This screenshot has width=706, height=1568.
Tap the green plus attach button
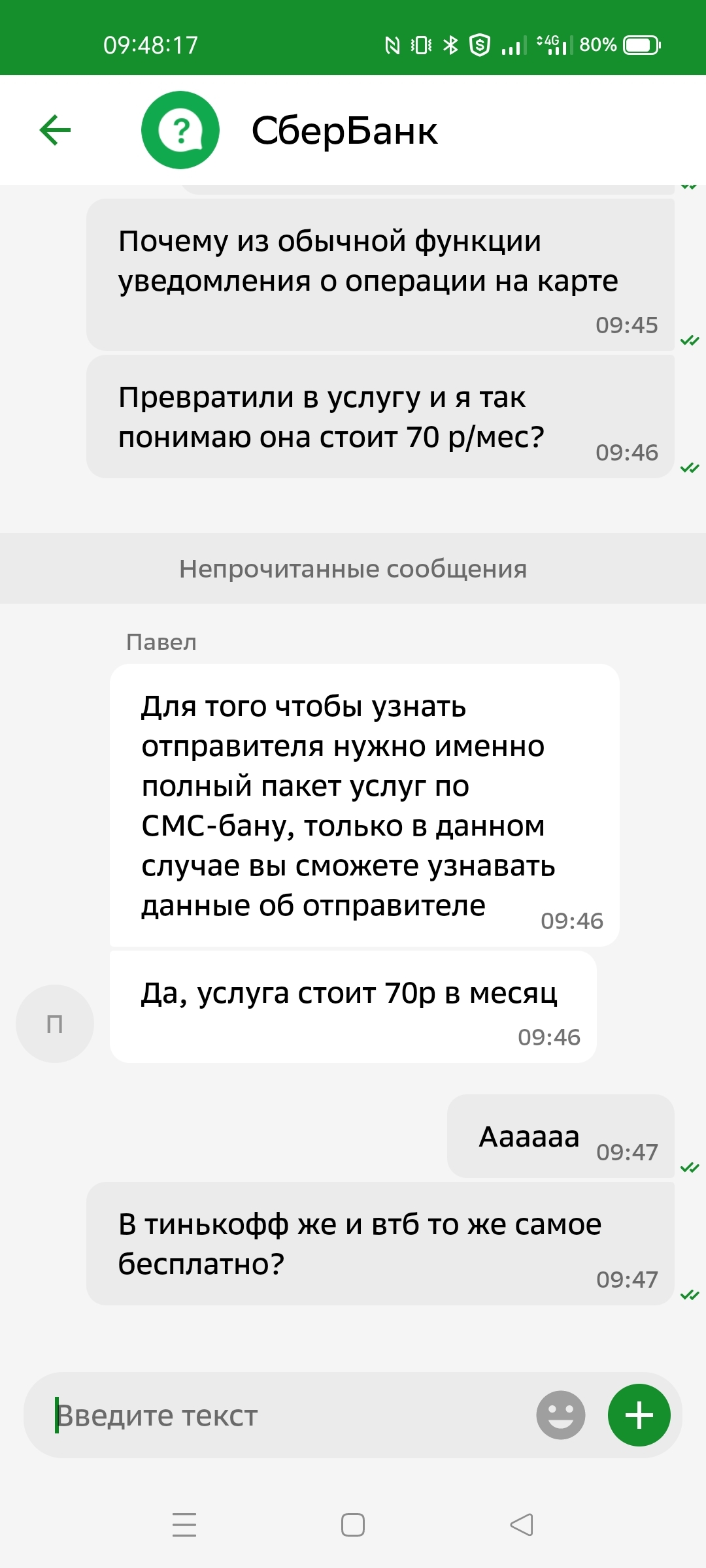coord(639,1415)
